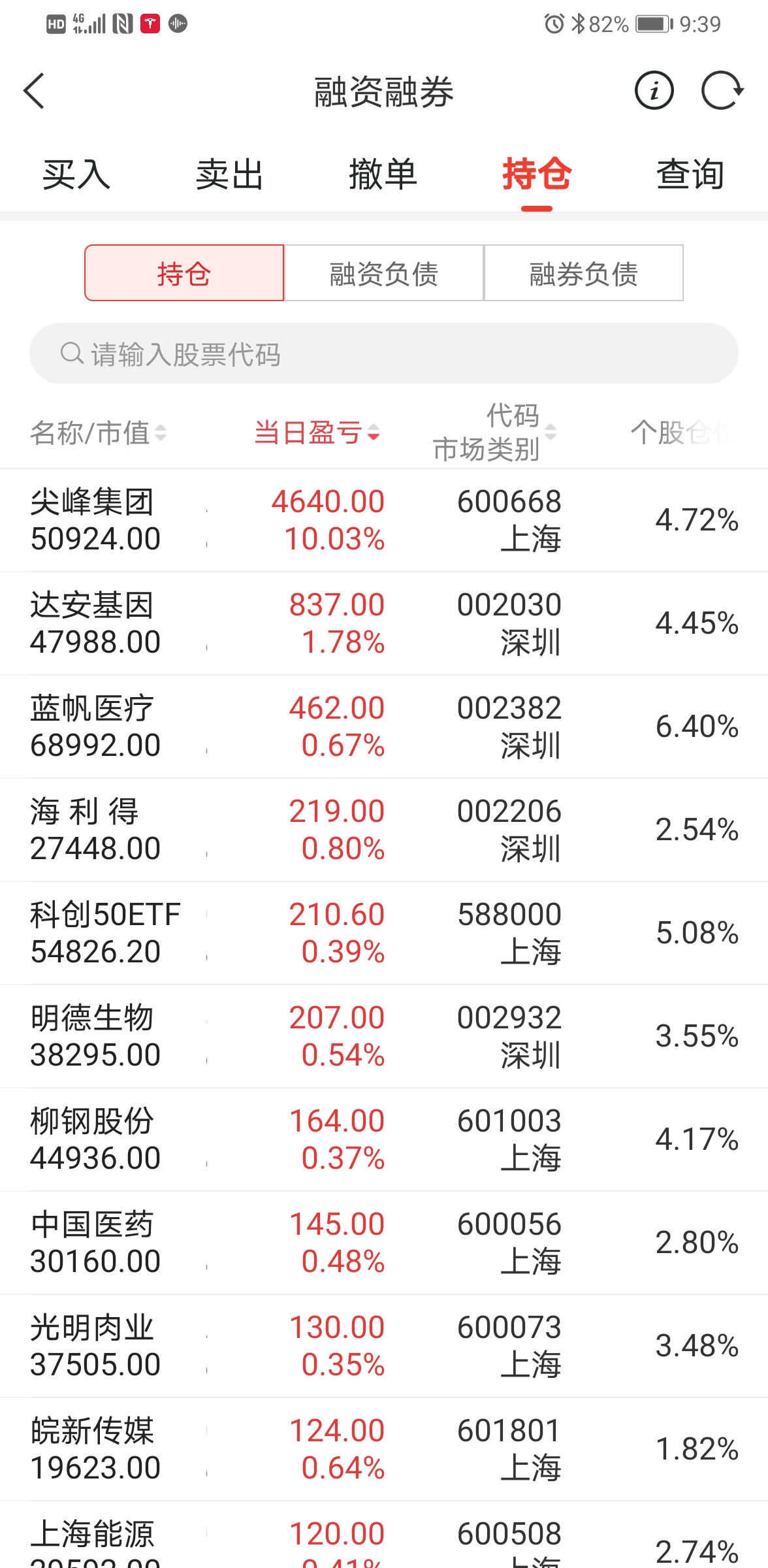The height and width of the screenshot is (1568, 768).
Task: Open 皖新传媒 holding row
Action: pos(384,1449)
